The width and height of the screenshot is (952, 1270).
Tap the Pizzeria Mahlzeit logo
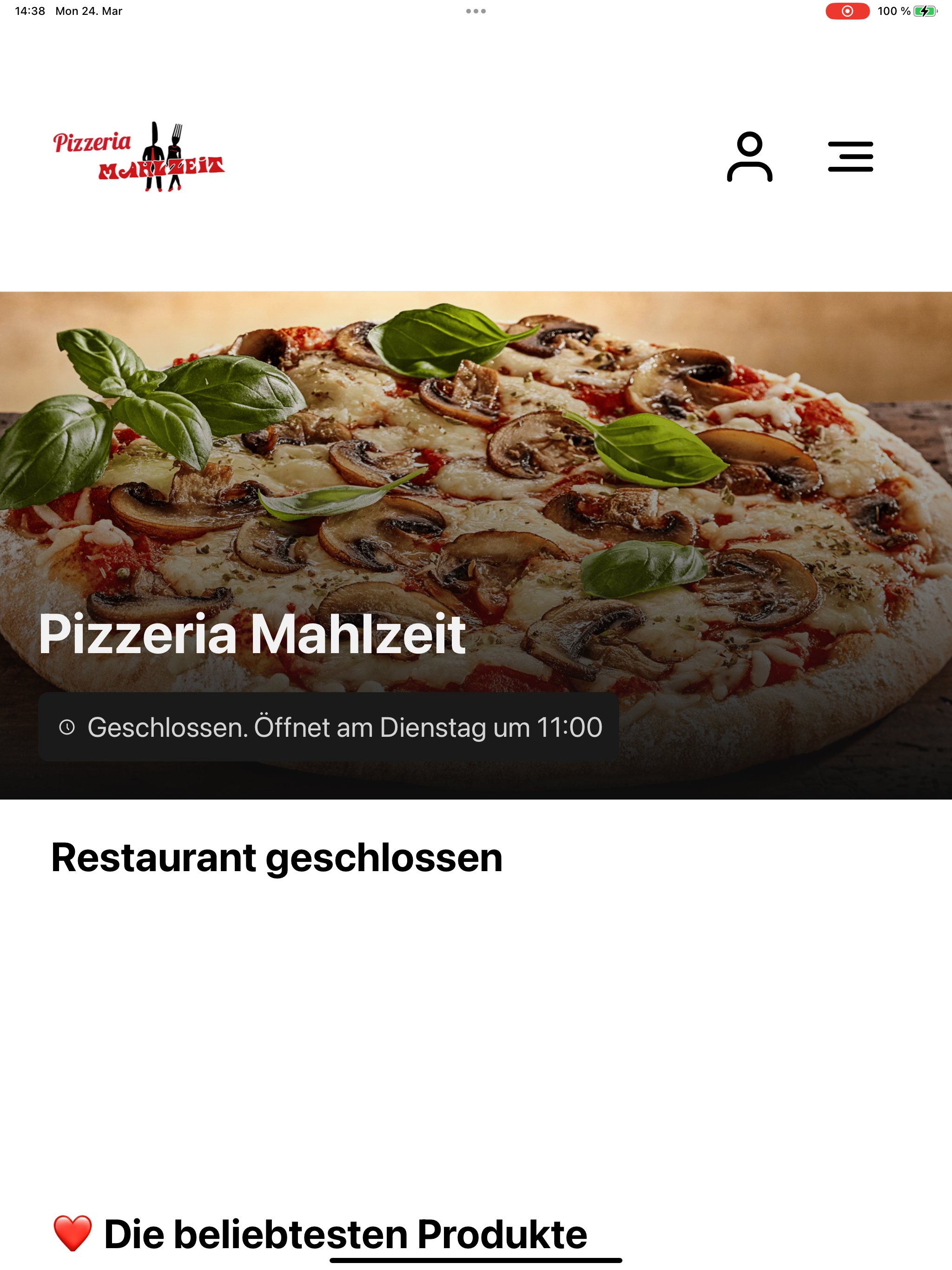[139, 157]
